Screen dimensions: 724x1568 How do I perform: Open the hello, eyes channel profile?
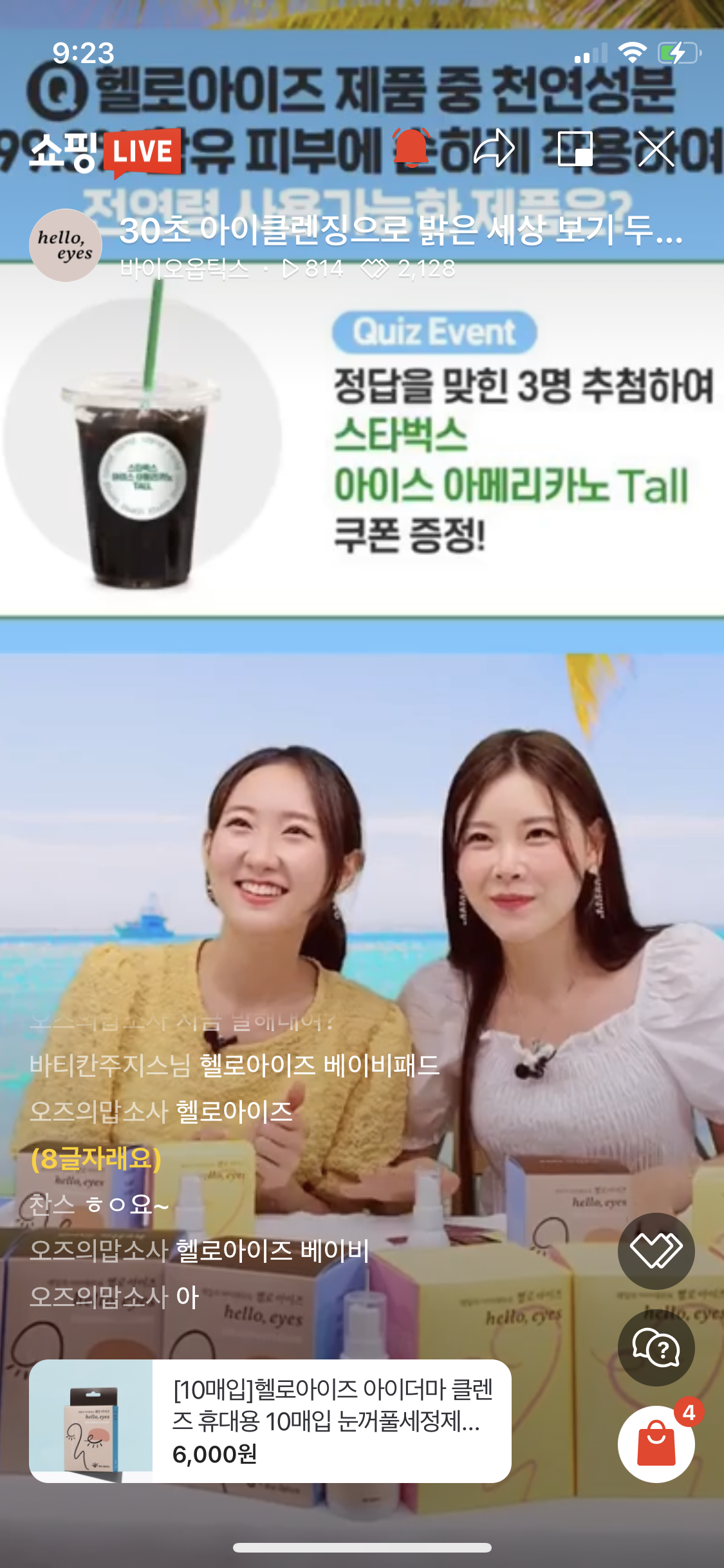tap(66, 245)
